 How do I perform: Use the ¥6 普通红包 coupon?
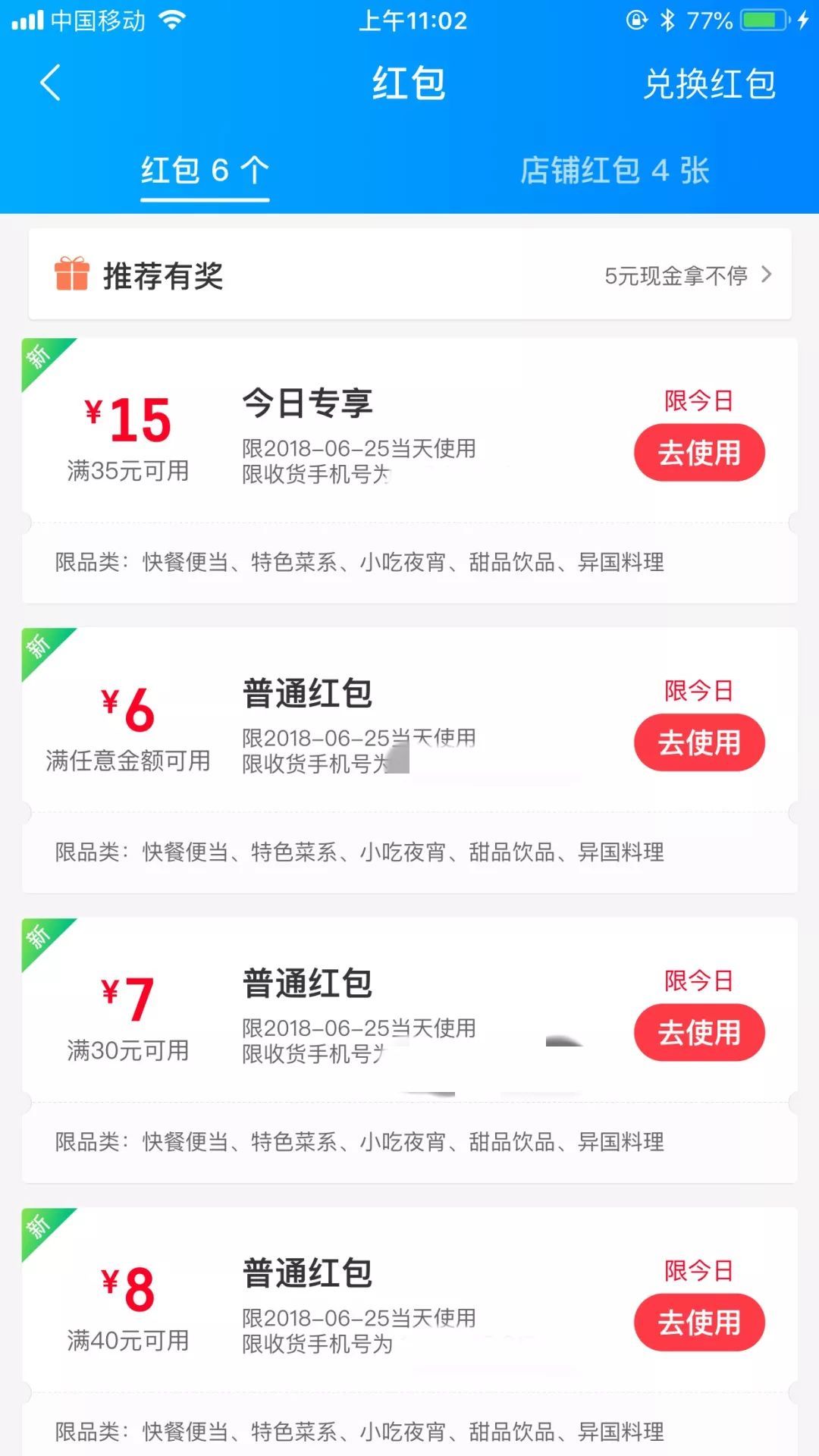click(x=698, y=742)
